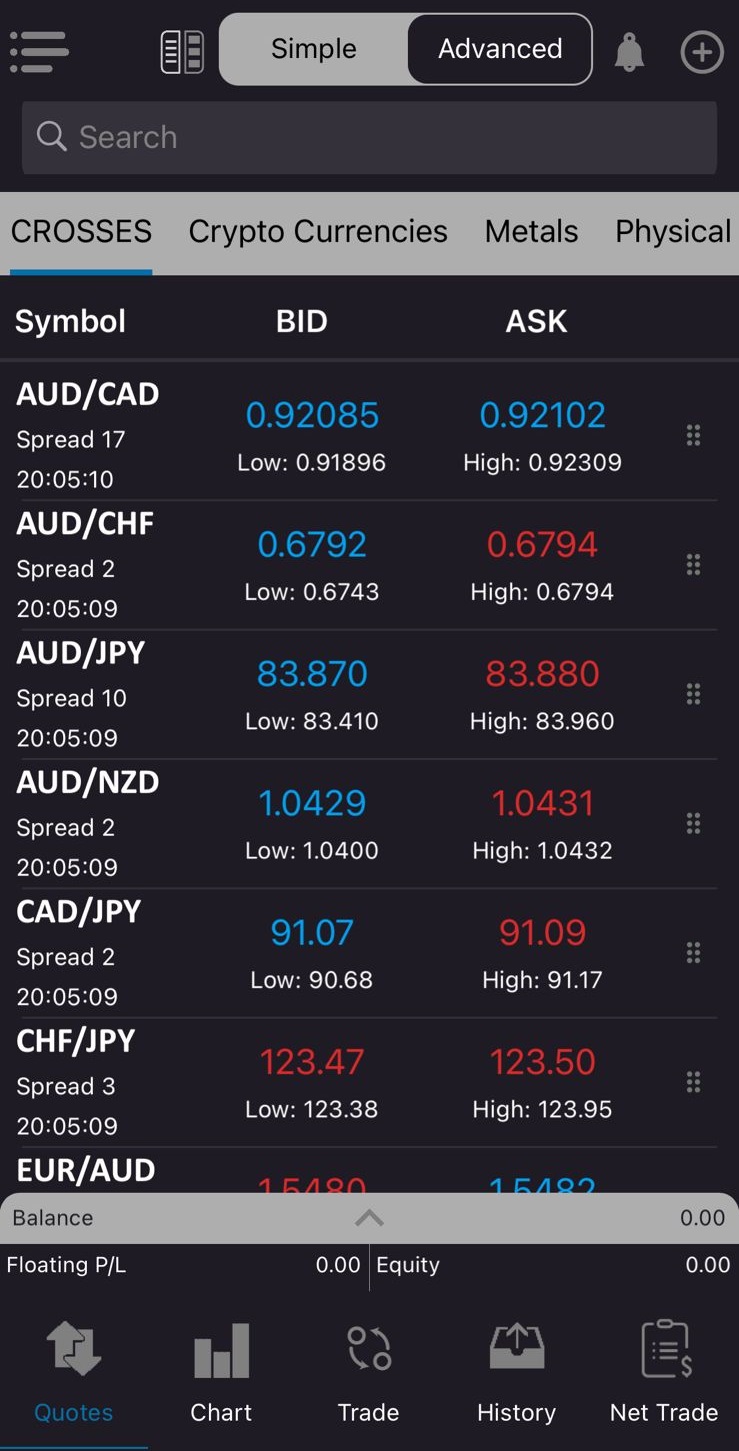Select the Advanced mode
This screenshot has width=739, height=1451.
point(500,49)
